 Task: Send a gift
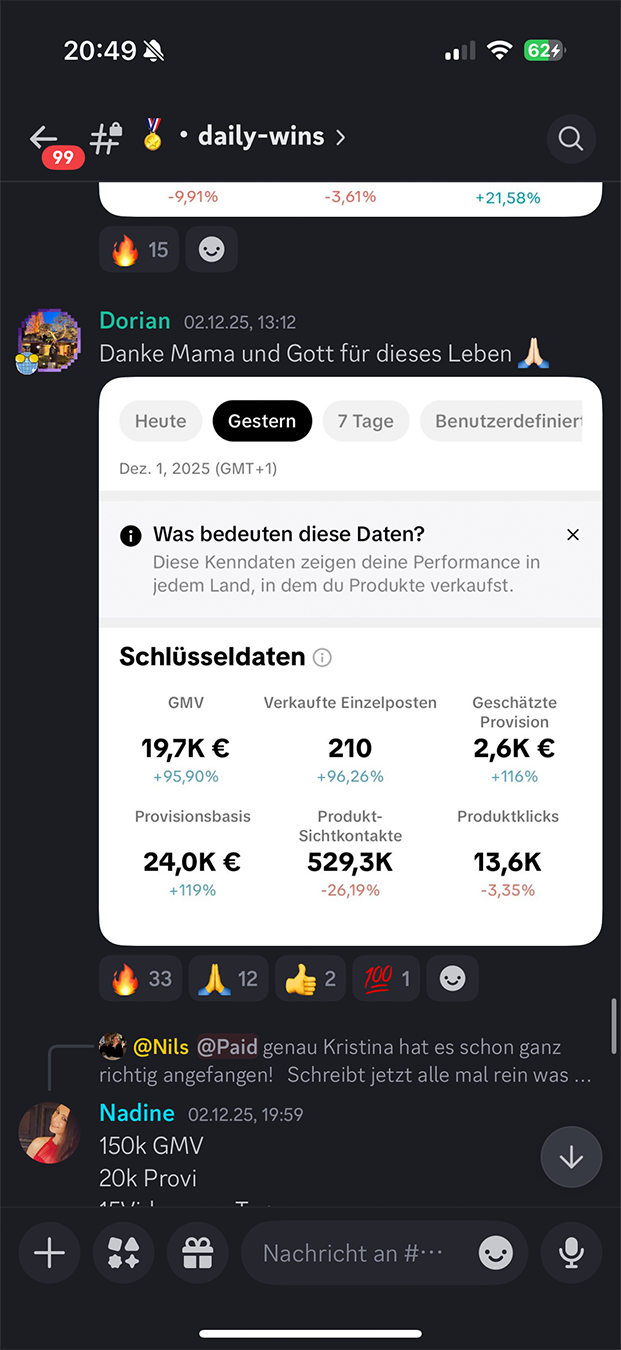(198, 1253)
